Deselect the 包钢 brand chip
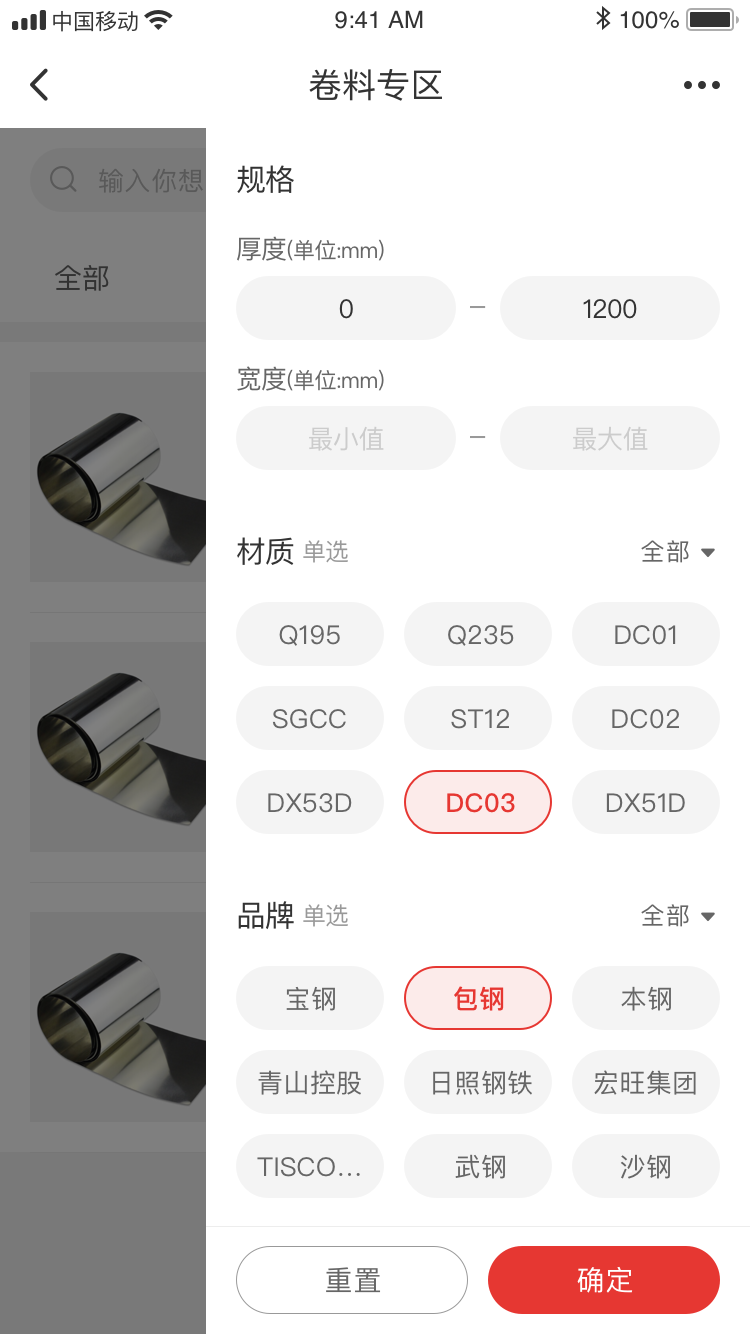The image size is (750, 1334). pyautogui.click(x=477, y=998)
